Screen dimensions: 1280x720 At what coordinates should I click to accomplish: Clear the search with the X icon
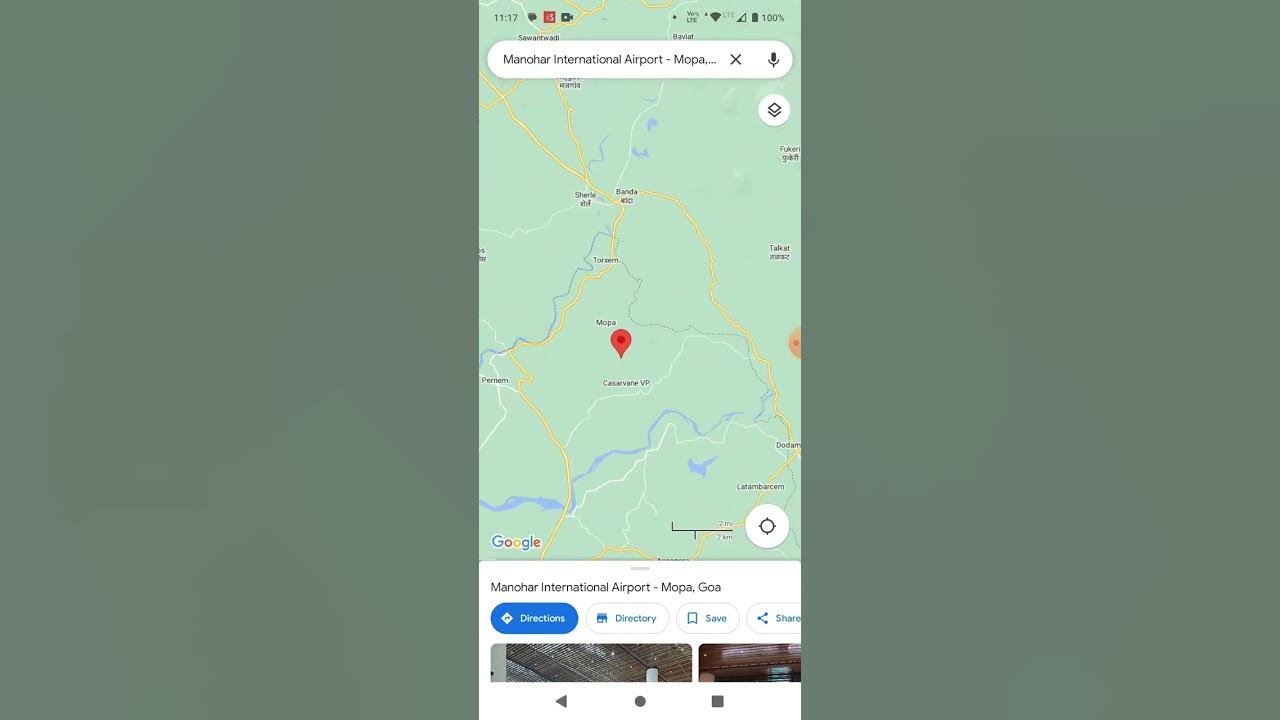tap(736, 60)
